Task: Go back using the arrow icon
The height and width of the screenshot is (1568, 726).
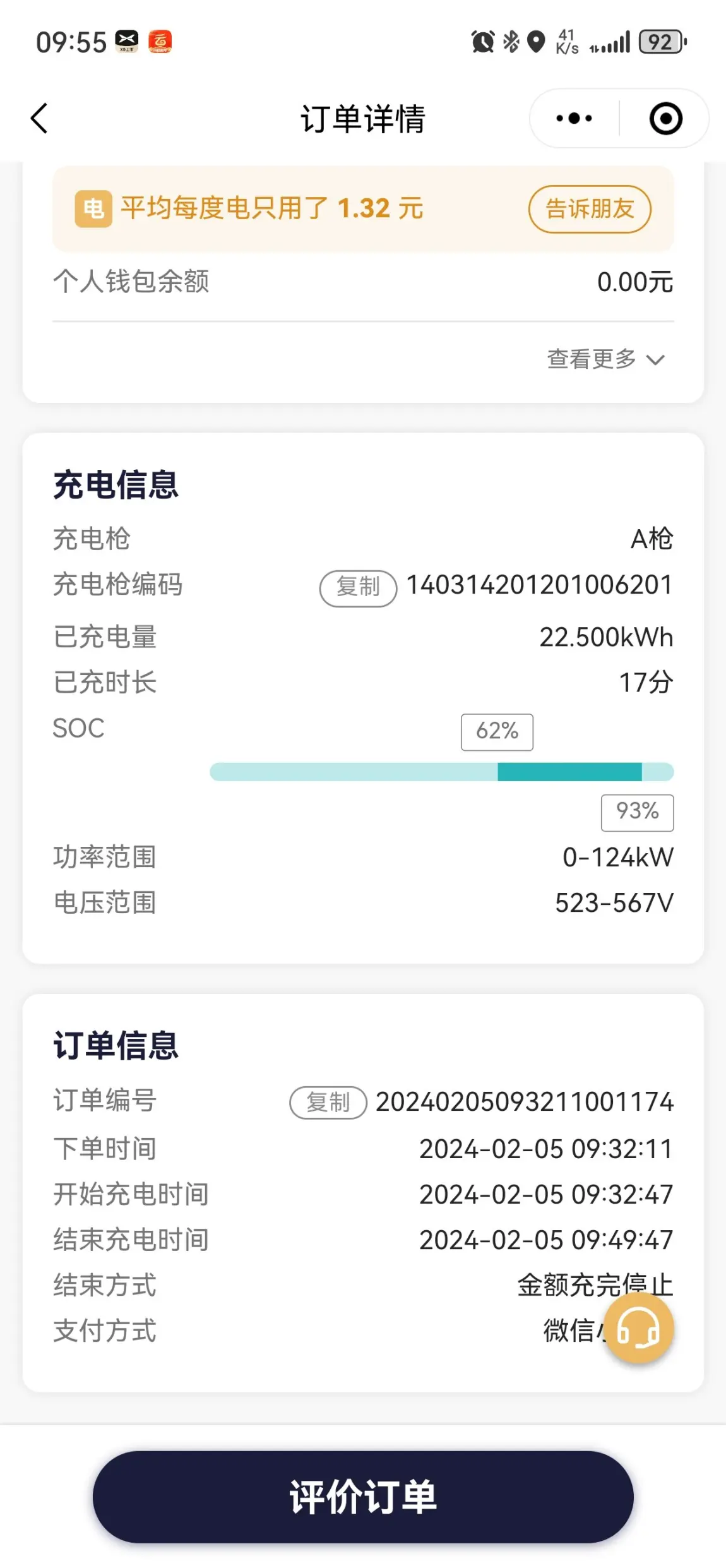Action: click(39, 118)
